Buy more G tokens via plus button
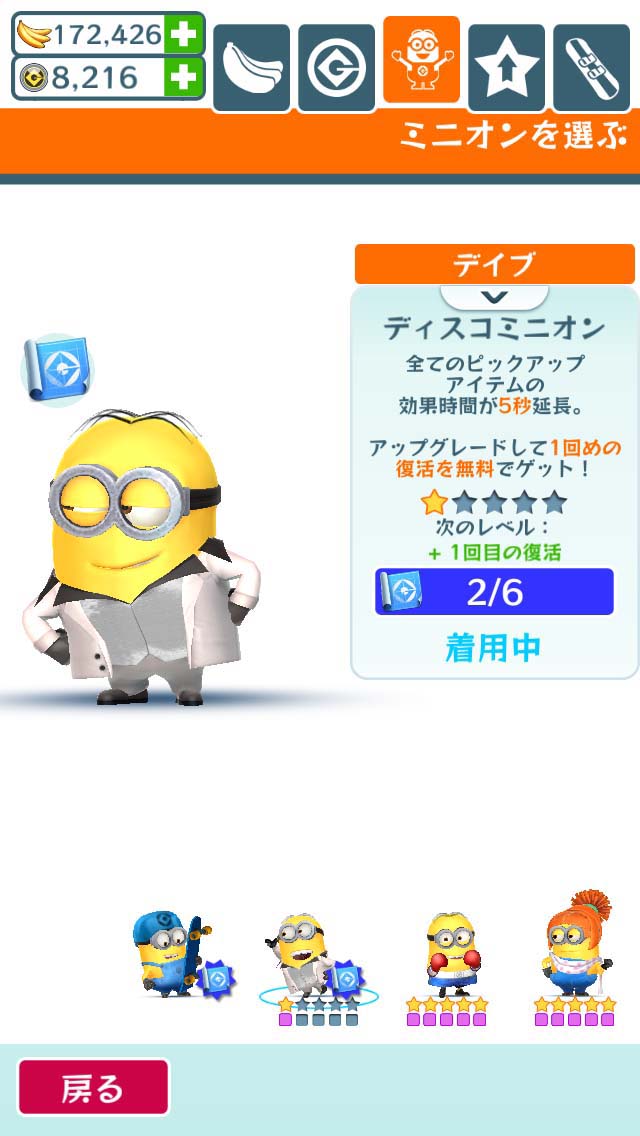 [x=182, y=78]
